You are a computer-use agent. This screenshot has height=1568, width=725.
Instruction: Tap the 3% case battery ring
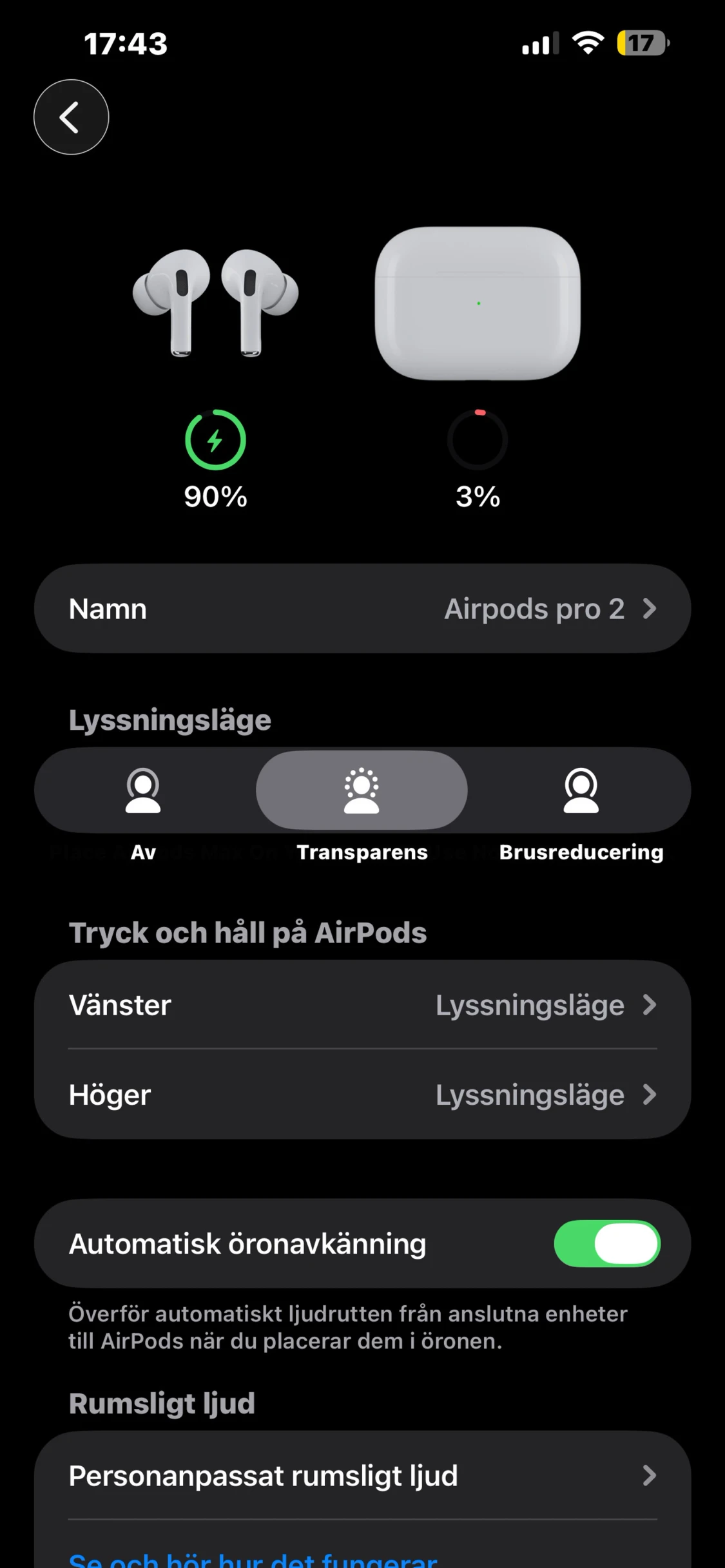(x=477, y=439)
